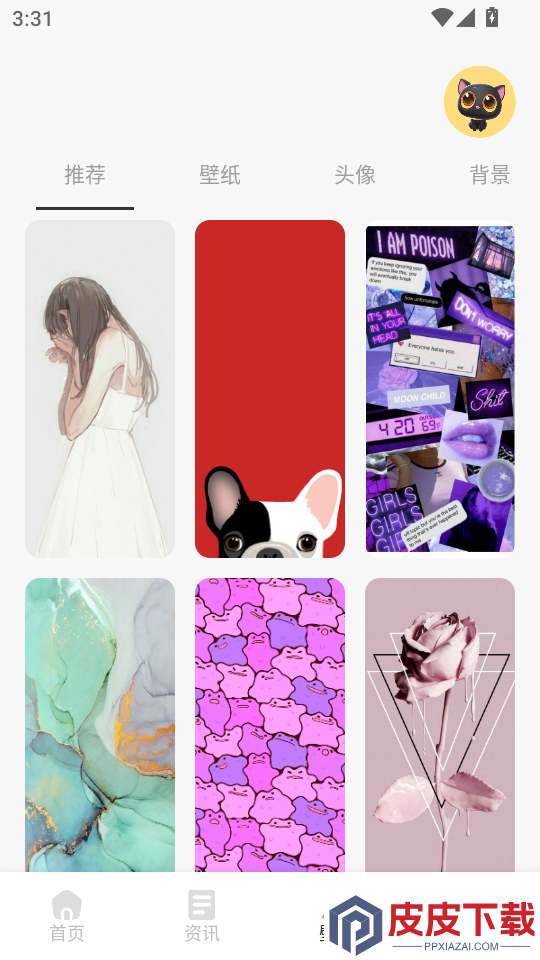Switch to the 头像 tab
Viewport: 540px width, 960px height.
coord(354,175)
